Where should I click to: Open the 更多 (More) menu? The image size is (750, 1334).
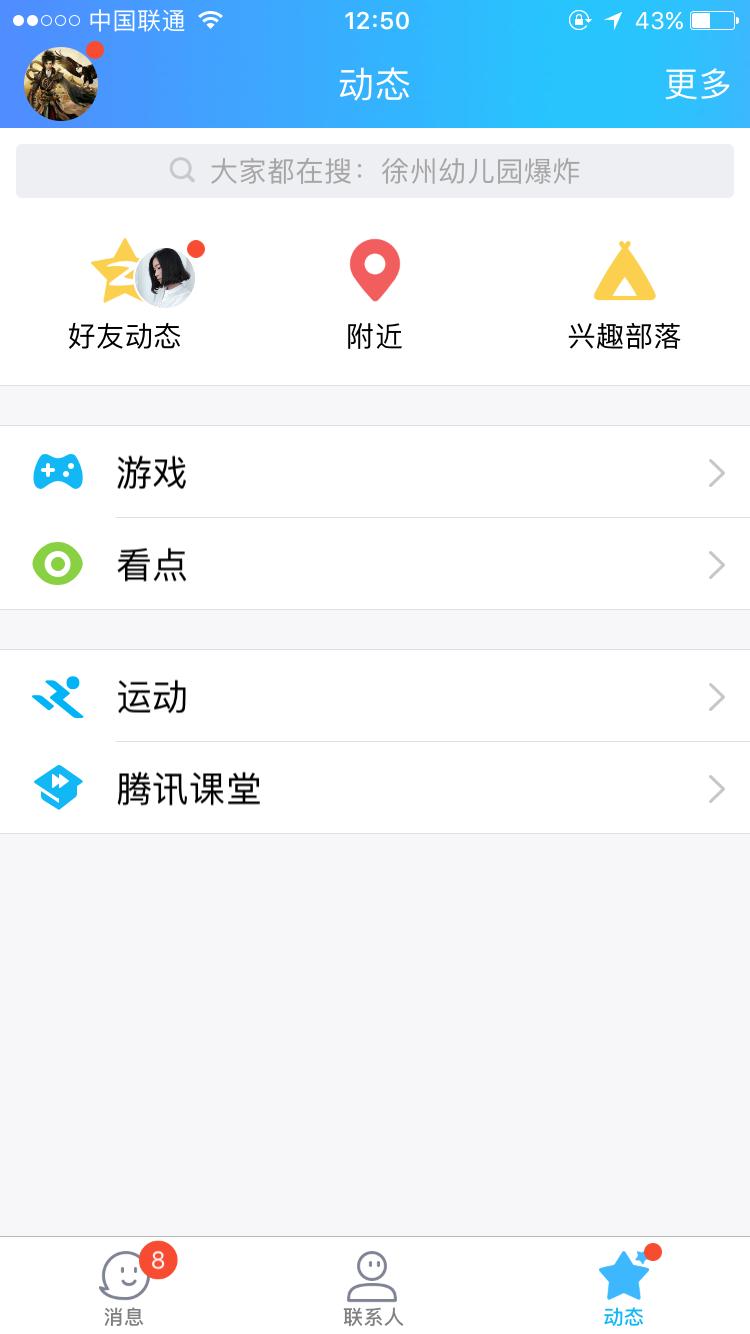click(696, 85)
